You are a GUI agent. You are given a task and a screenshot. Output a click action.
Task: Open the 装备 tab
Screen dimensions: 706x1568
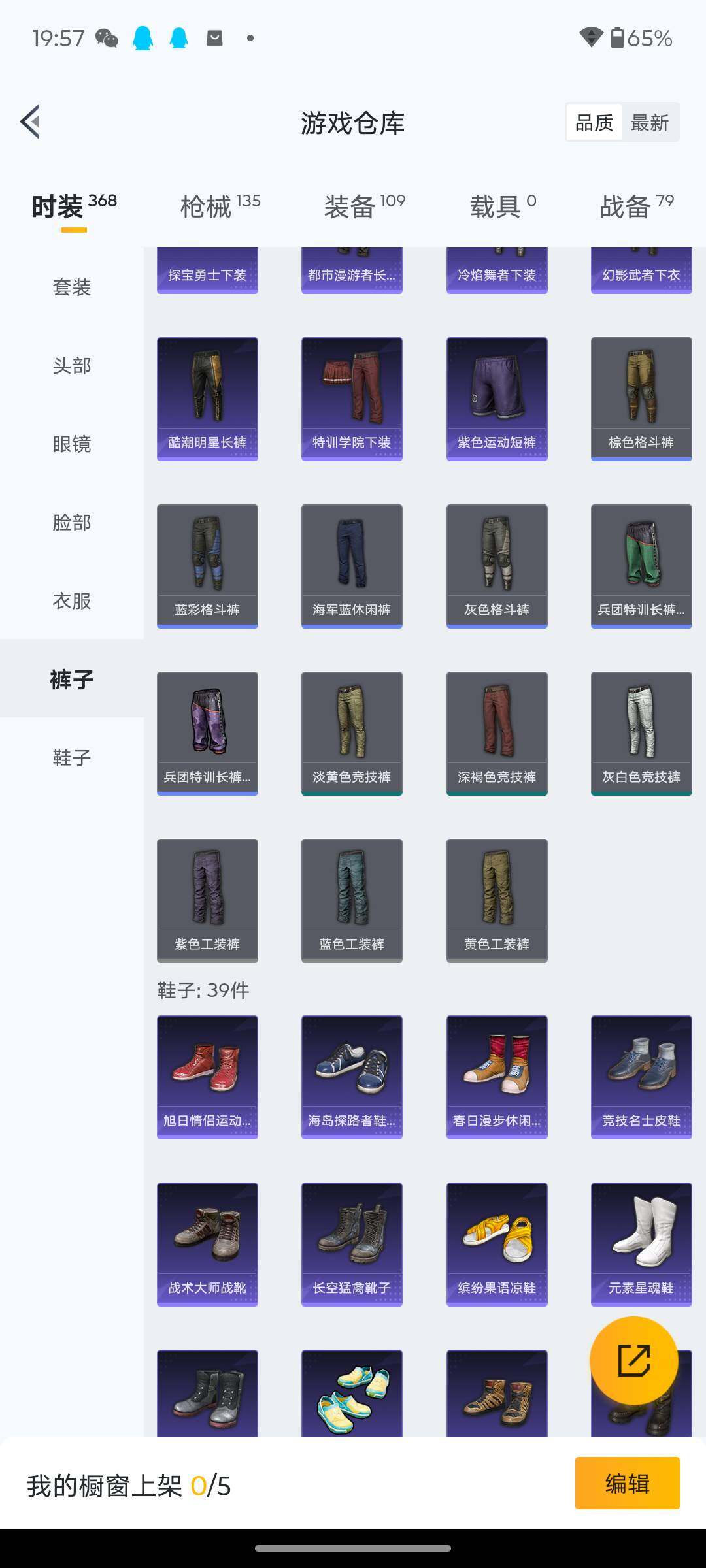tap(364, 206)
